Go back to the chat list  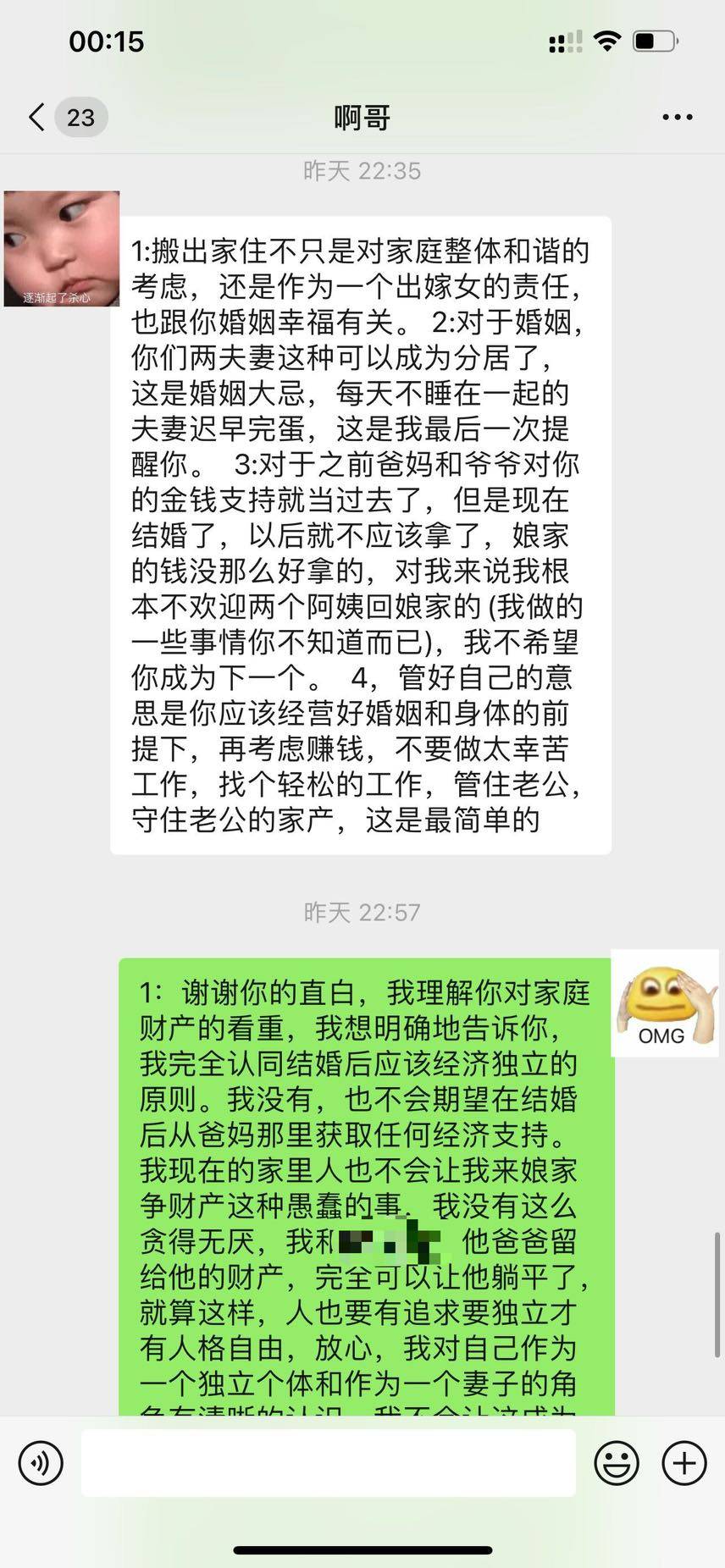point(37,117)
